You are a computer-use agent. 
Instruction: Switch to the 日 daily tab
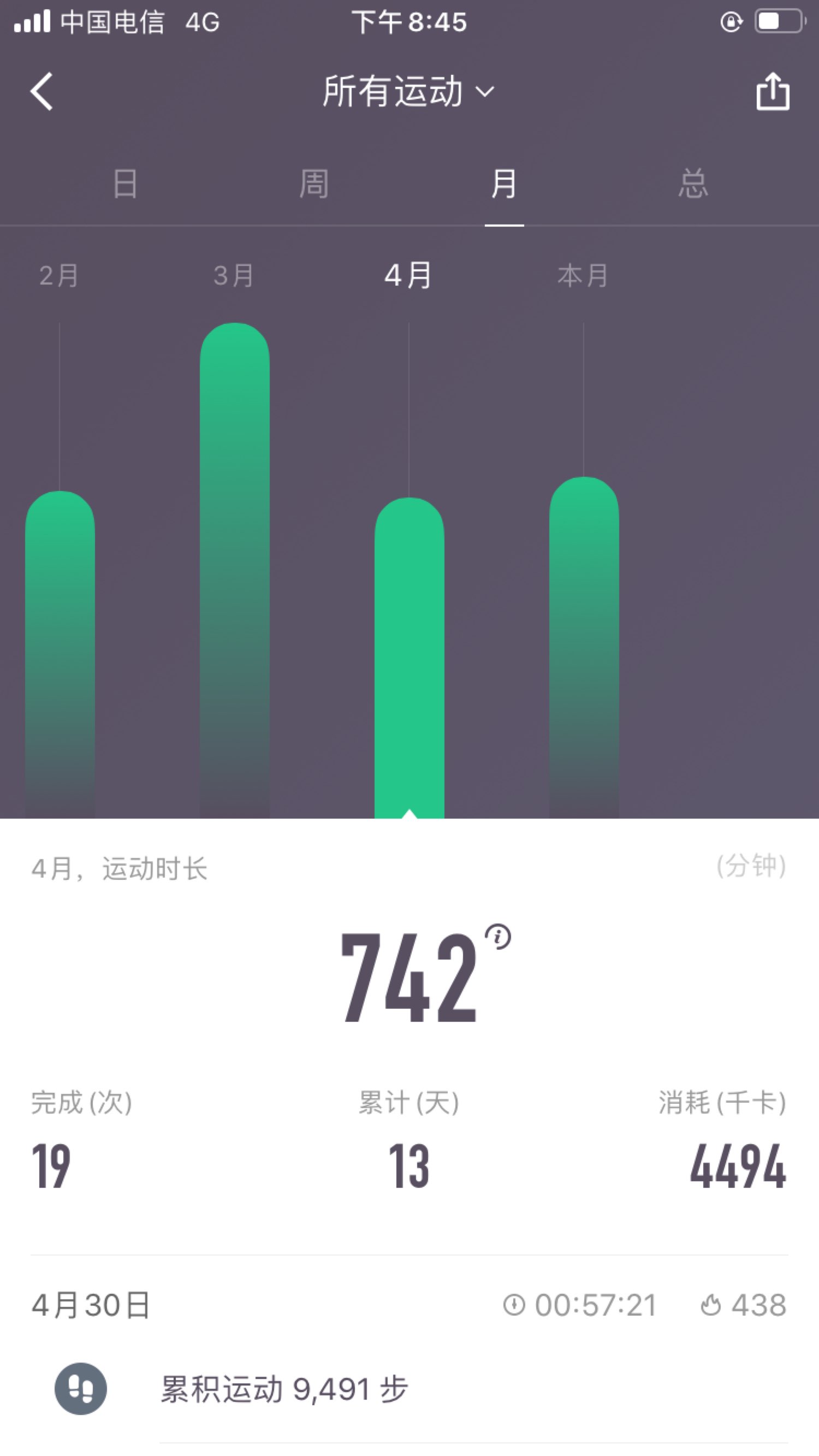[x=125, y=184]
